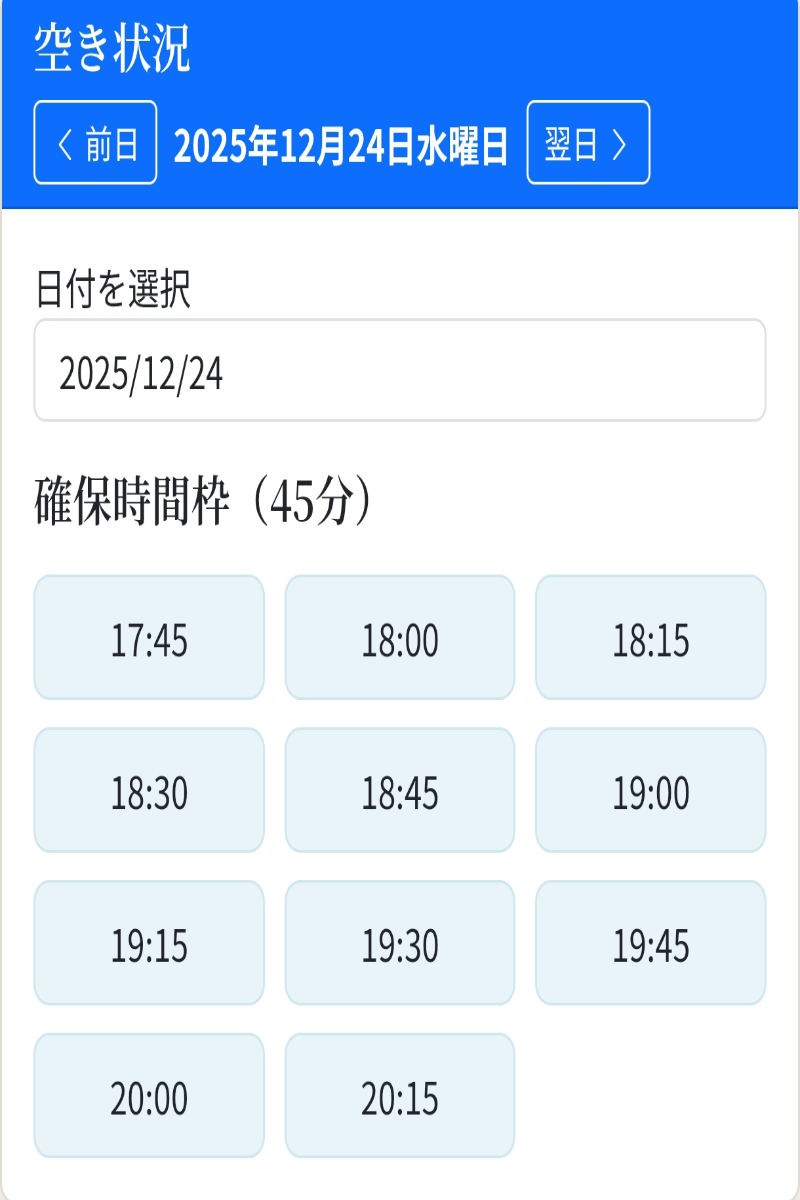Viewport: 800px width, 1200px height.
Task: Open the date field showing 2025/12/24
Action: click(x=400, y=367)
